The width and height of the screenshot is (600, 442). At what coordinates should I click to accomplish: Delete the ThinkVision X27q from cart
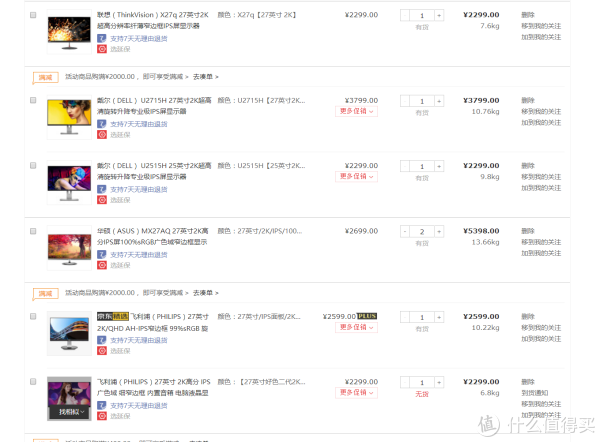pyautogui.click(x=527, y=15)
